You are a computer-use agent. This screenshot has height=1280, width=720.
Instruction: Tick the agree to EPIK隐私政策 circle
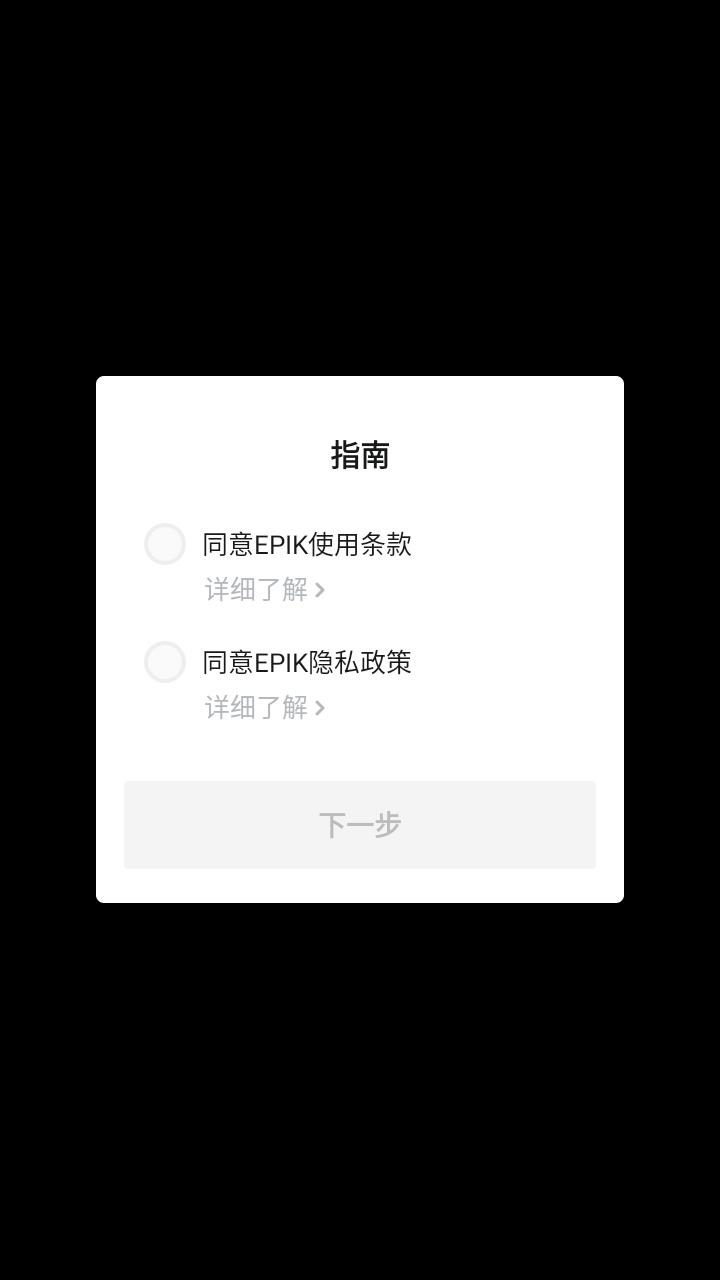click(165, 662)
